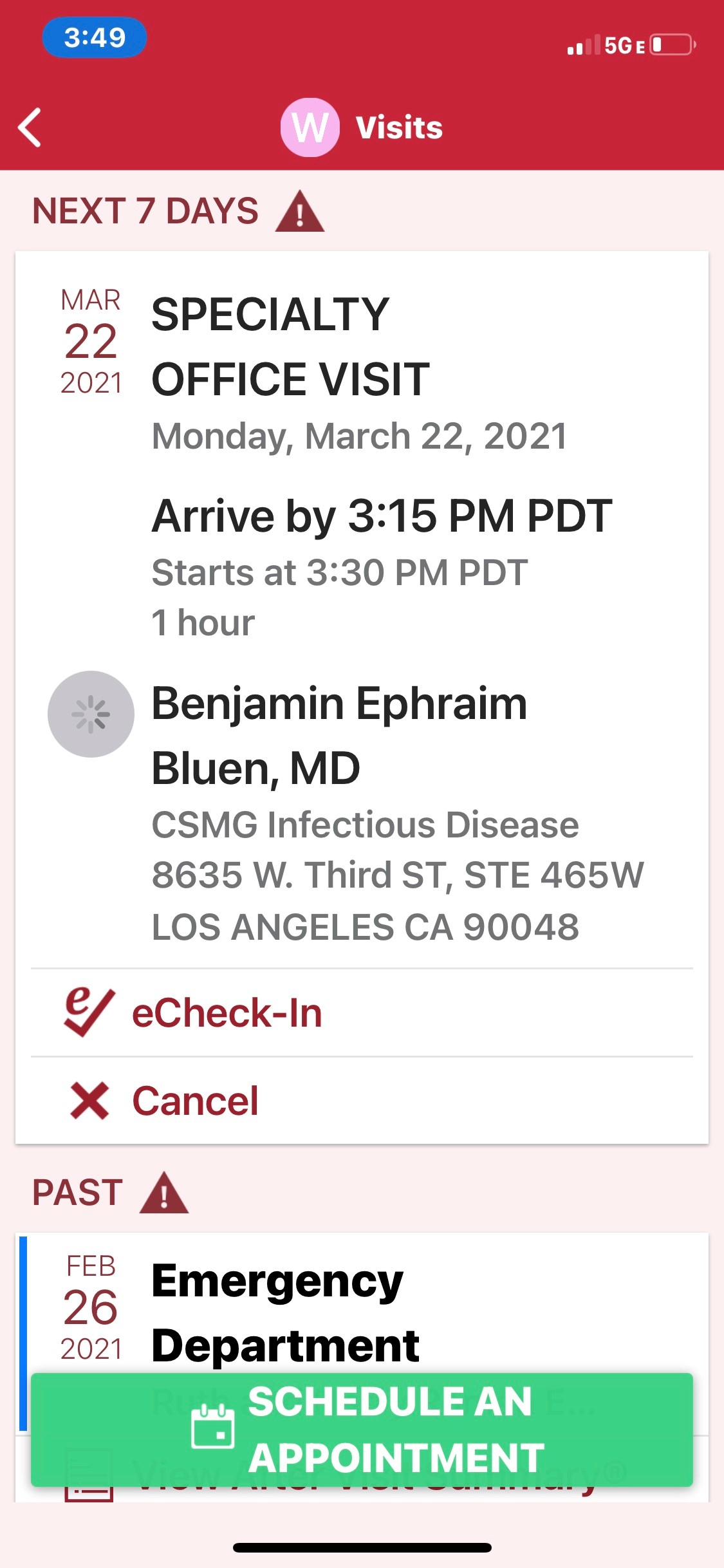
Task: Tap warning icon beside Past heading
Action: (164, 1193)
